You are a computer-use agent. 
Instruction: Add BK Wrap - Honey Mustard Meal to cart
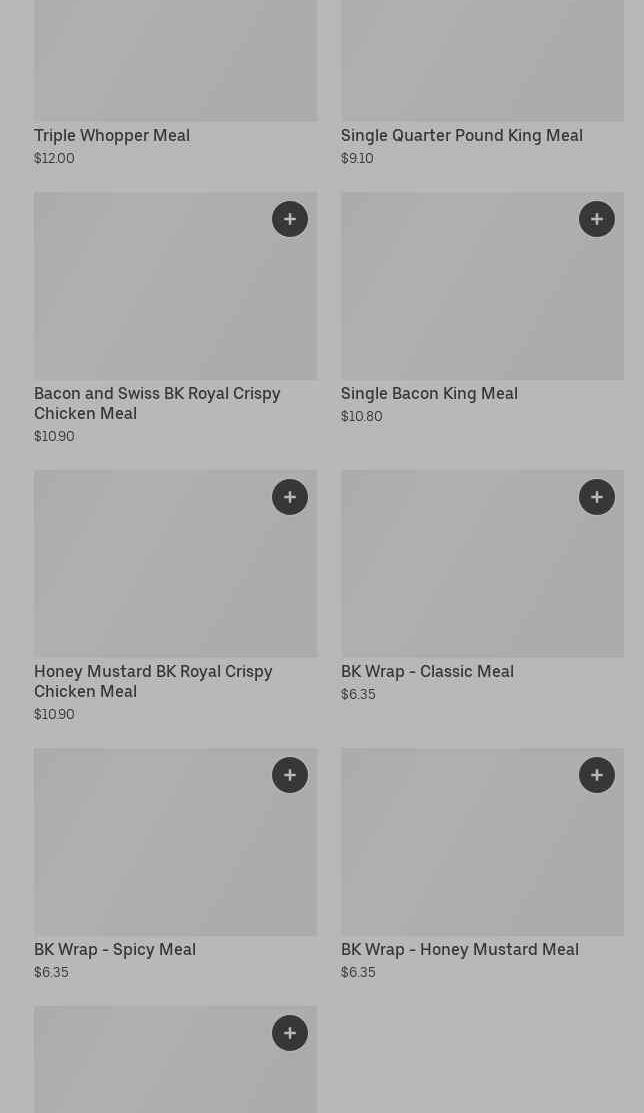(596, 775)
